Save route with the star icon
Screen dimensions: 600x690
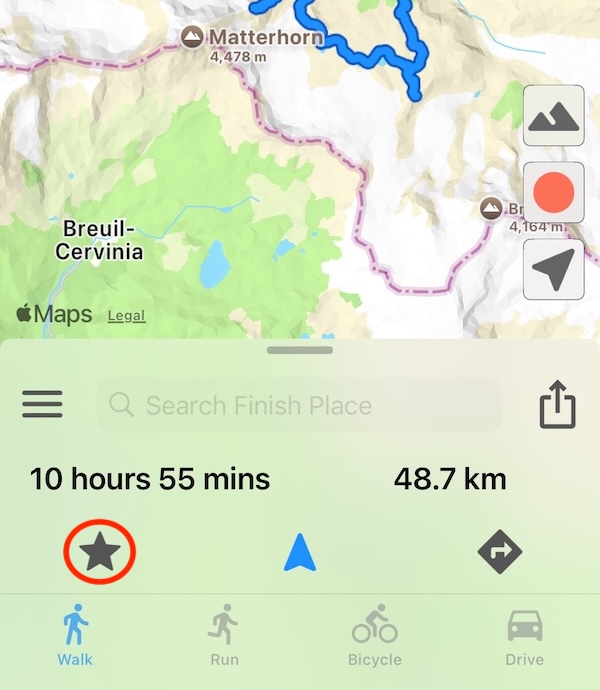[x=100, y=552]
